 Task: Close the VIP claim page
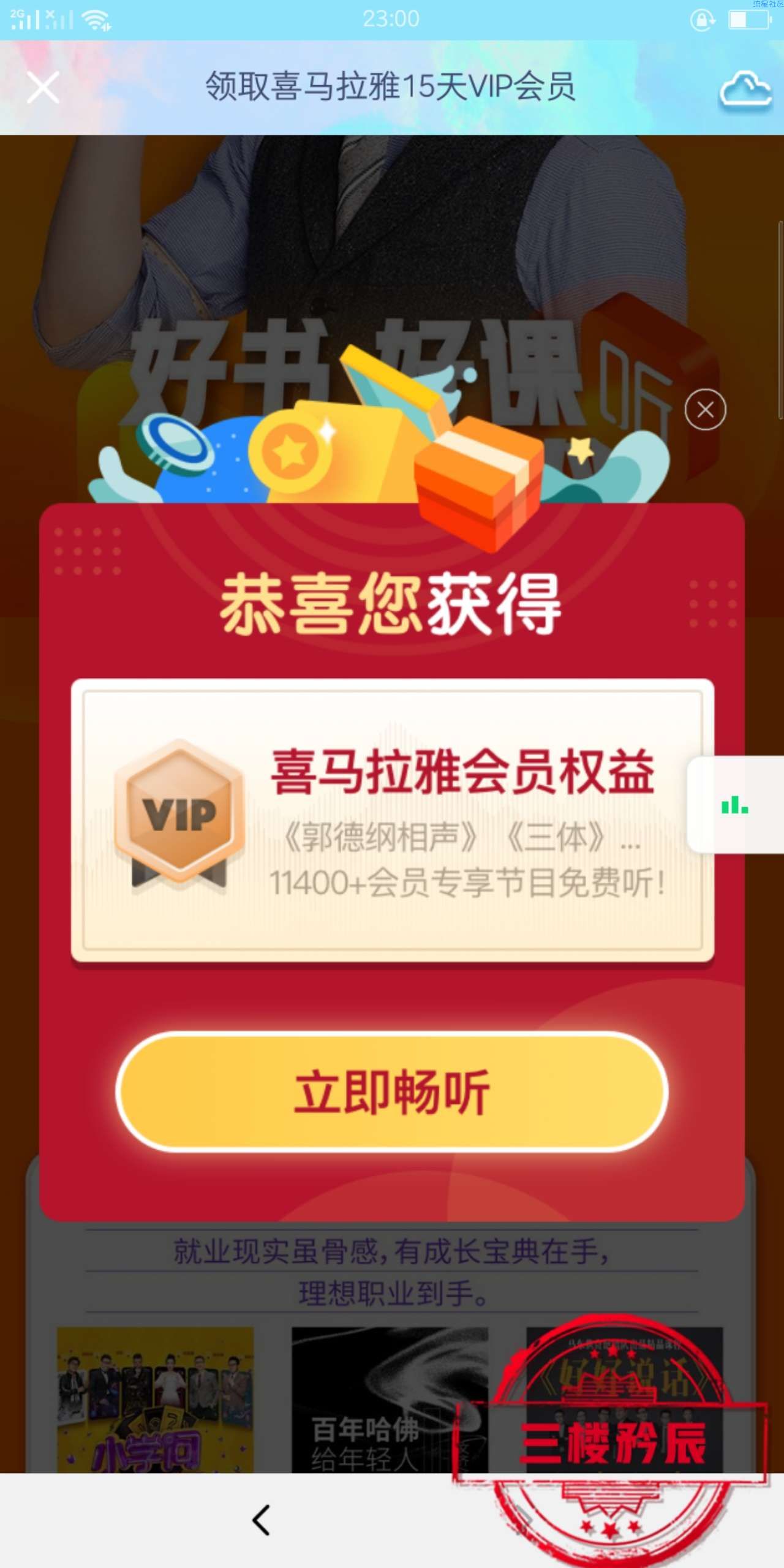point(43,87)
